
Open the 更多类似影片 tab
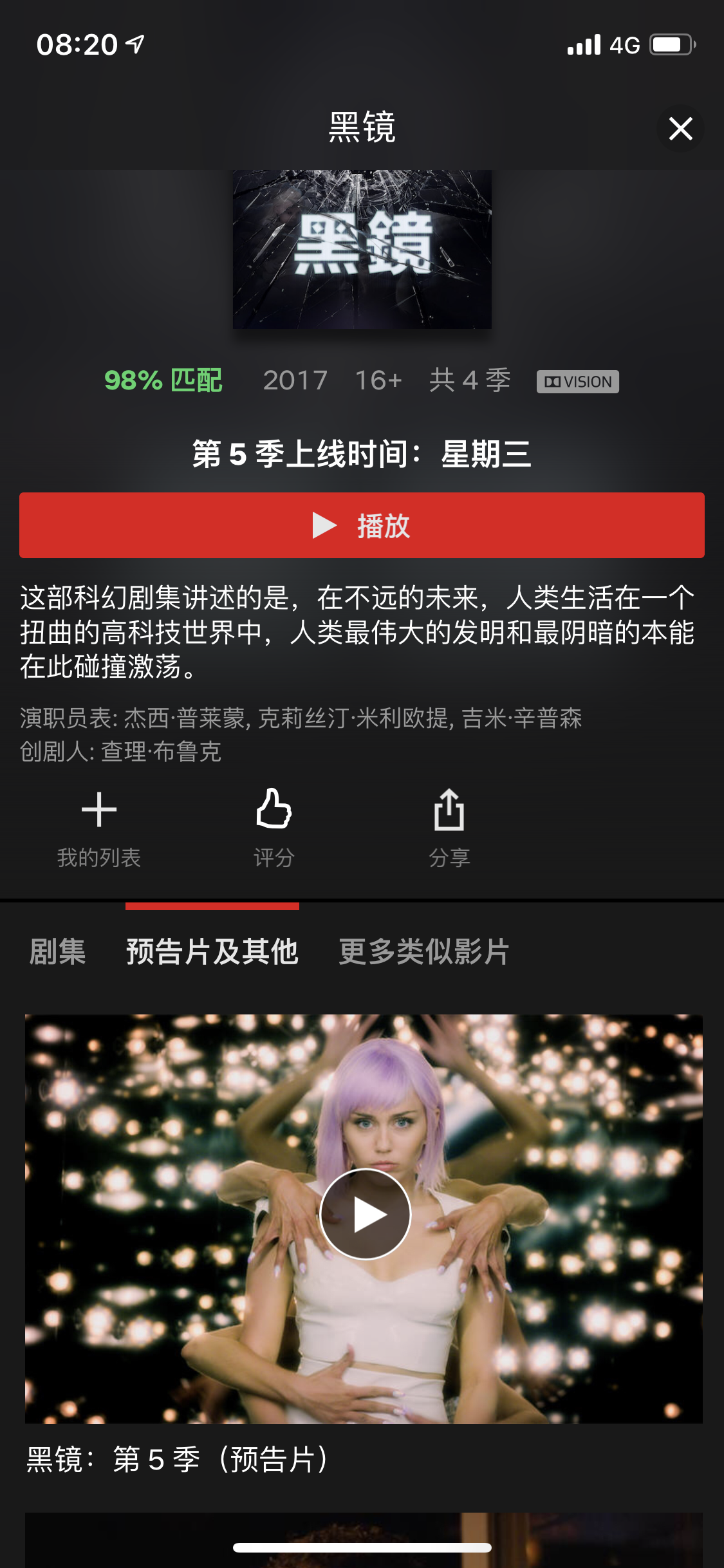point(424,951)
